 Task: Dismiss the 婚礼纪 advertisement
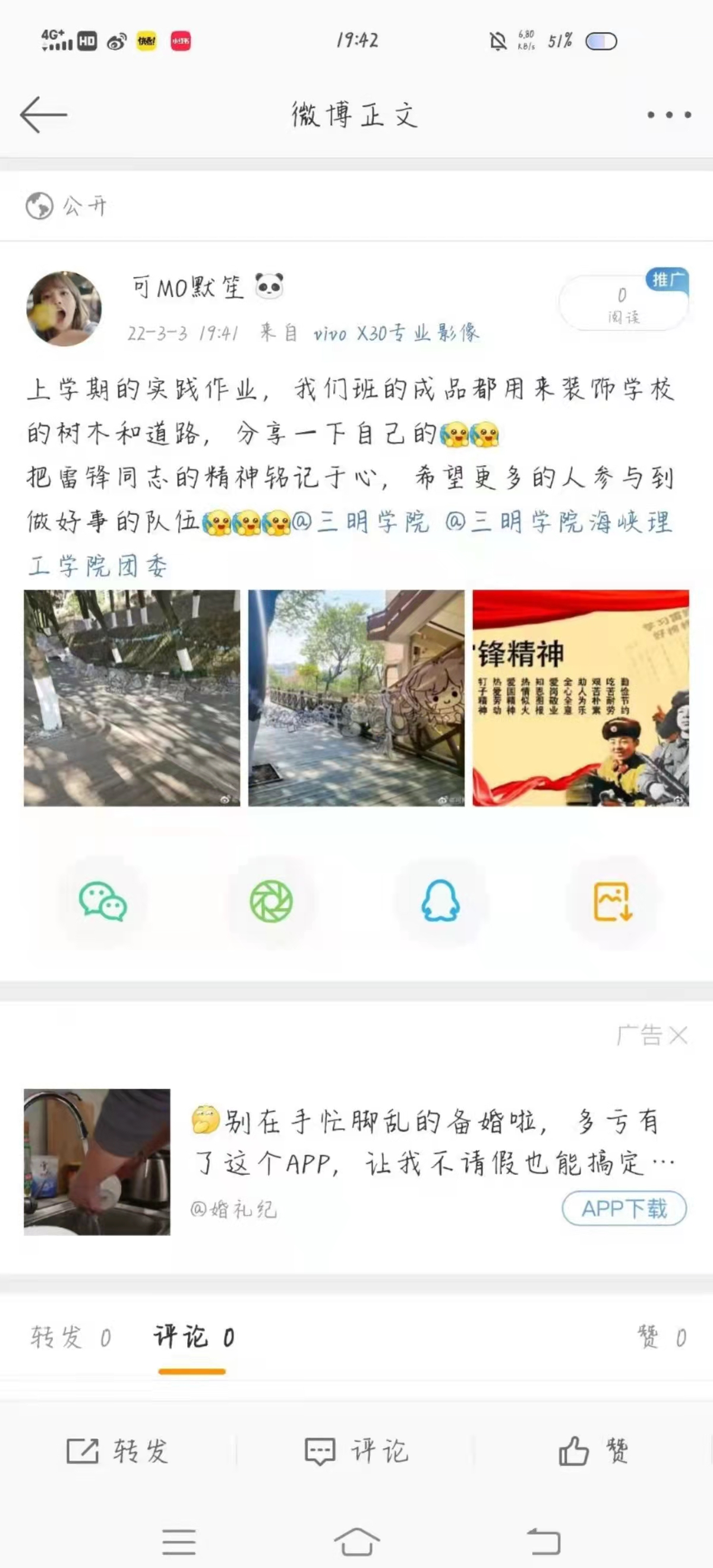coord(678,1035)
